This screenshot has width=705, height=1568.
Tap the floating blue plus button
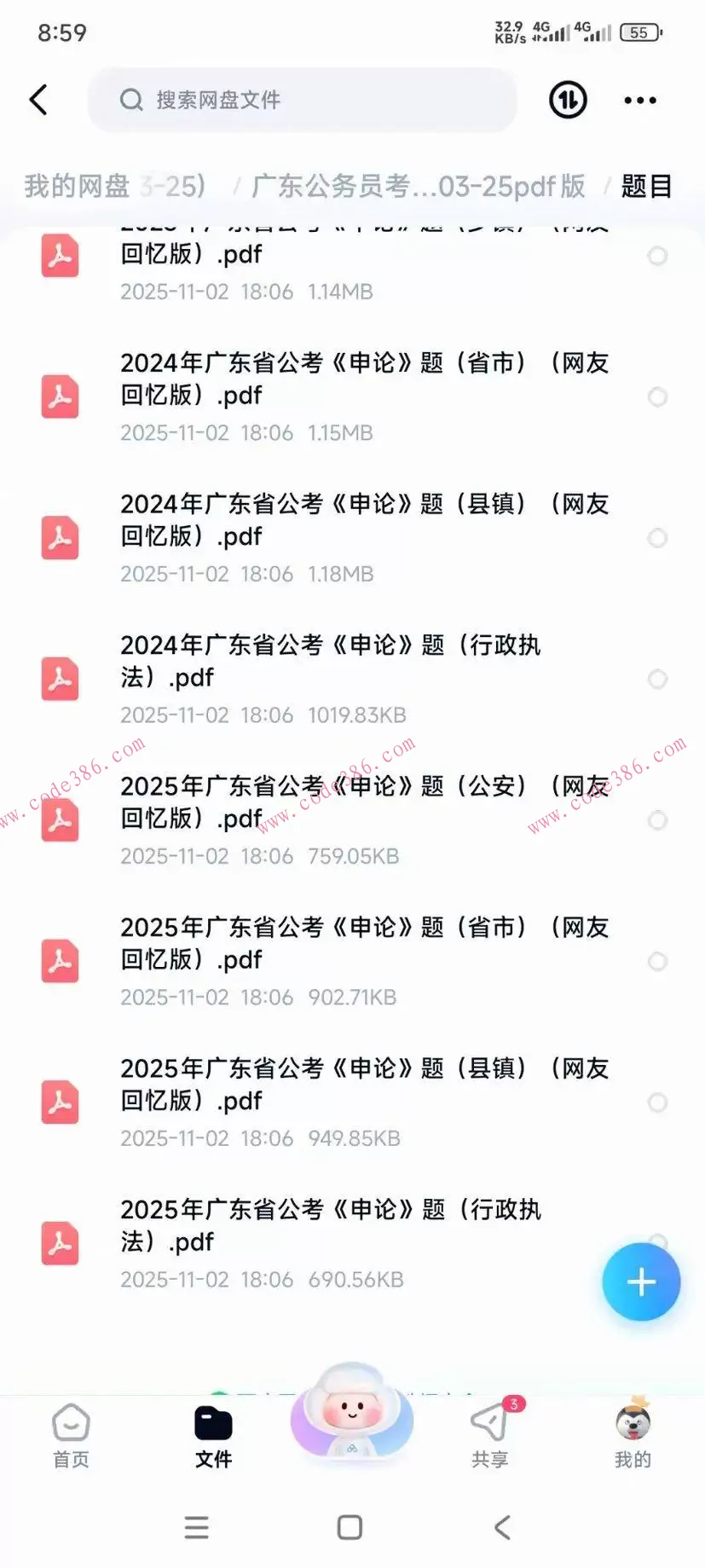[x=641, y=1282]
